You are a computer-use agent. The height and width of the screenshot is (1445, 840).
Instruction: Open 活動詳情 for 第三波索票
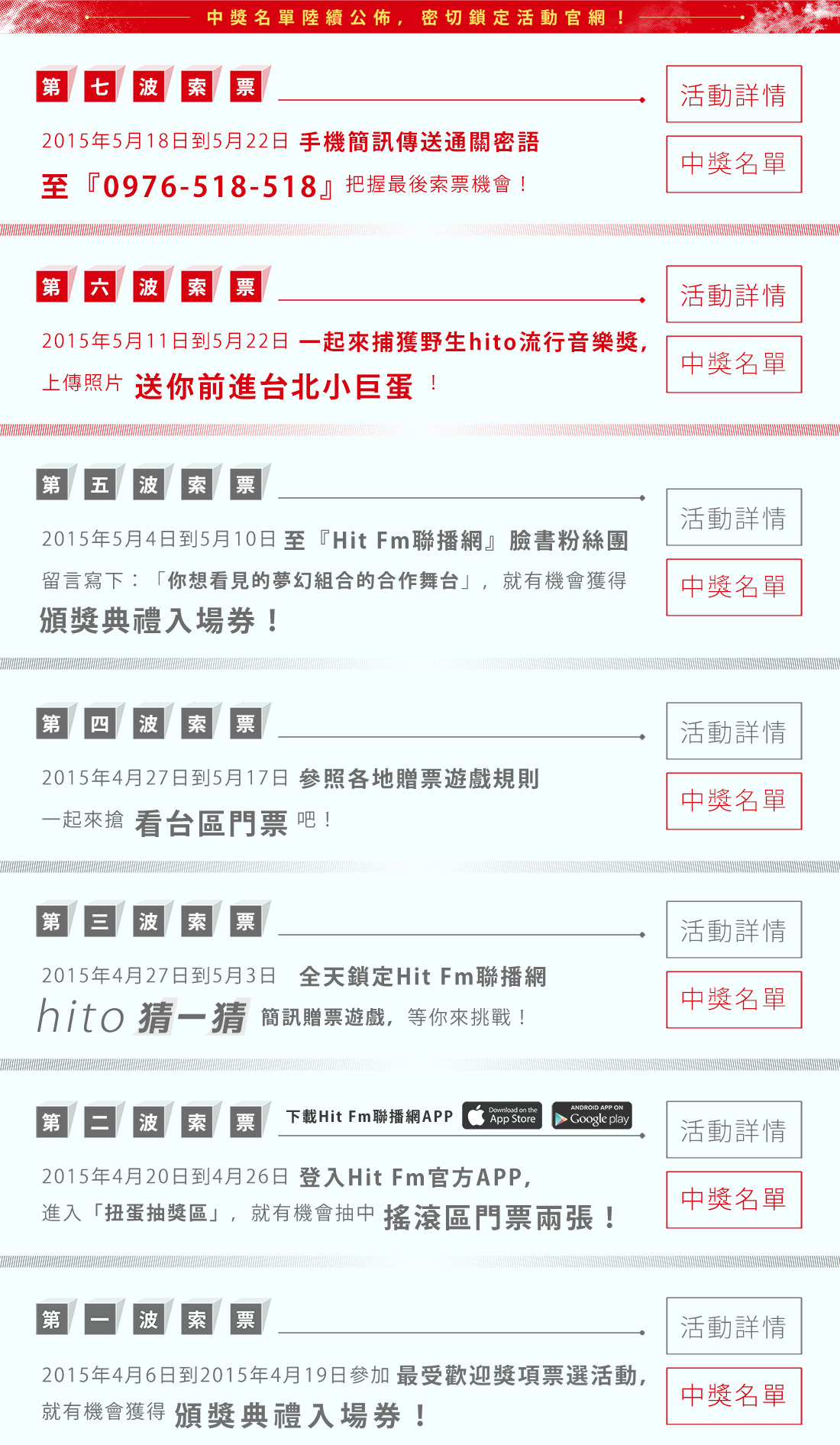point(733,929)
